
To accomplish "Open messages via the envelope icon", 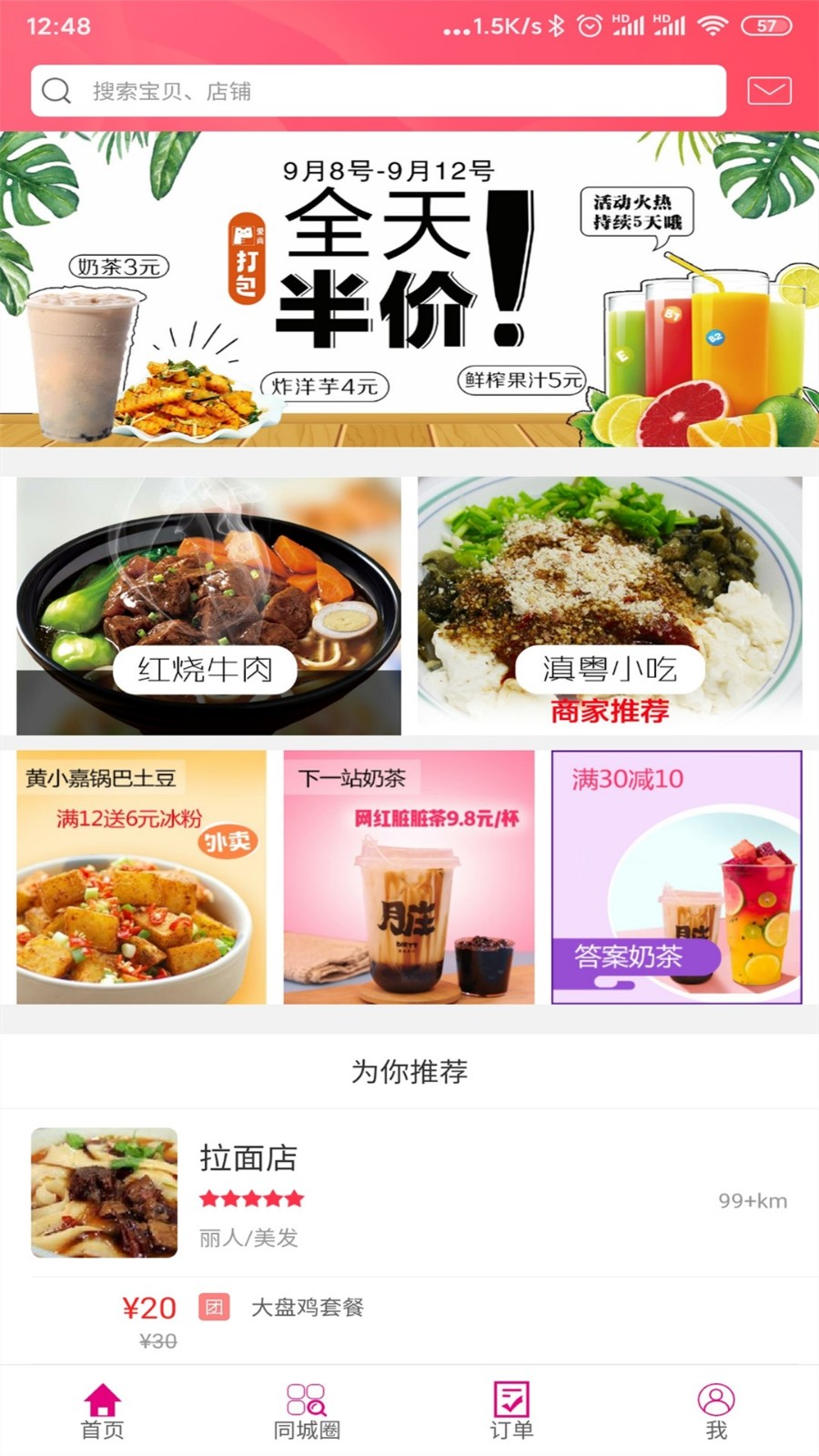I will click(769, 91).
